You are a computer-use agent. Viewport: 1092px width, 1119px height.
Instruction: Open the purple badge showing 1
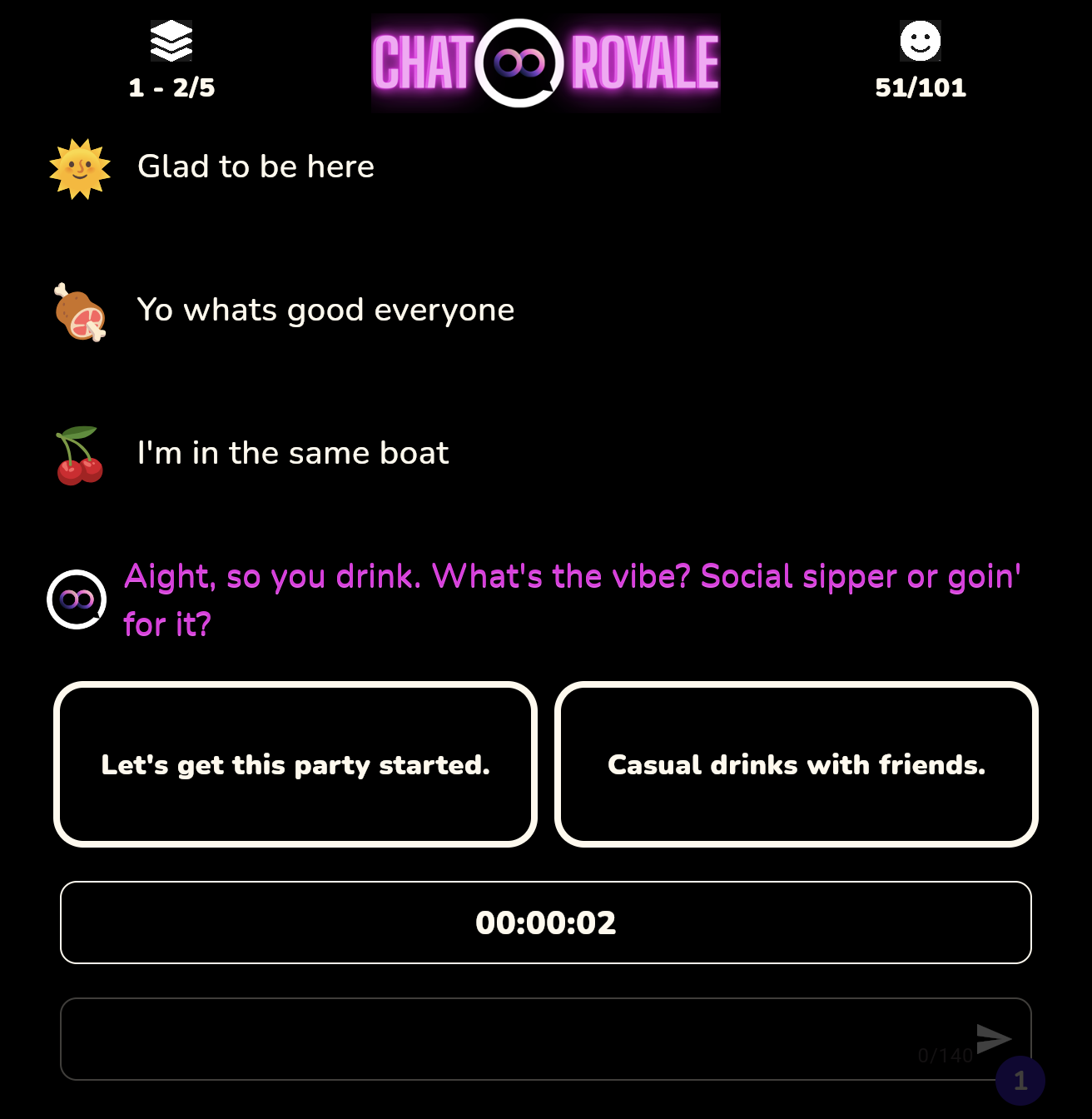point(1020,1081)
